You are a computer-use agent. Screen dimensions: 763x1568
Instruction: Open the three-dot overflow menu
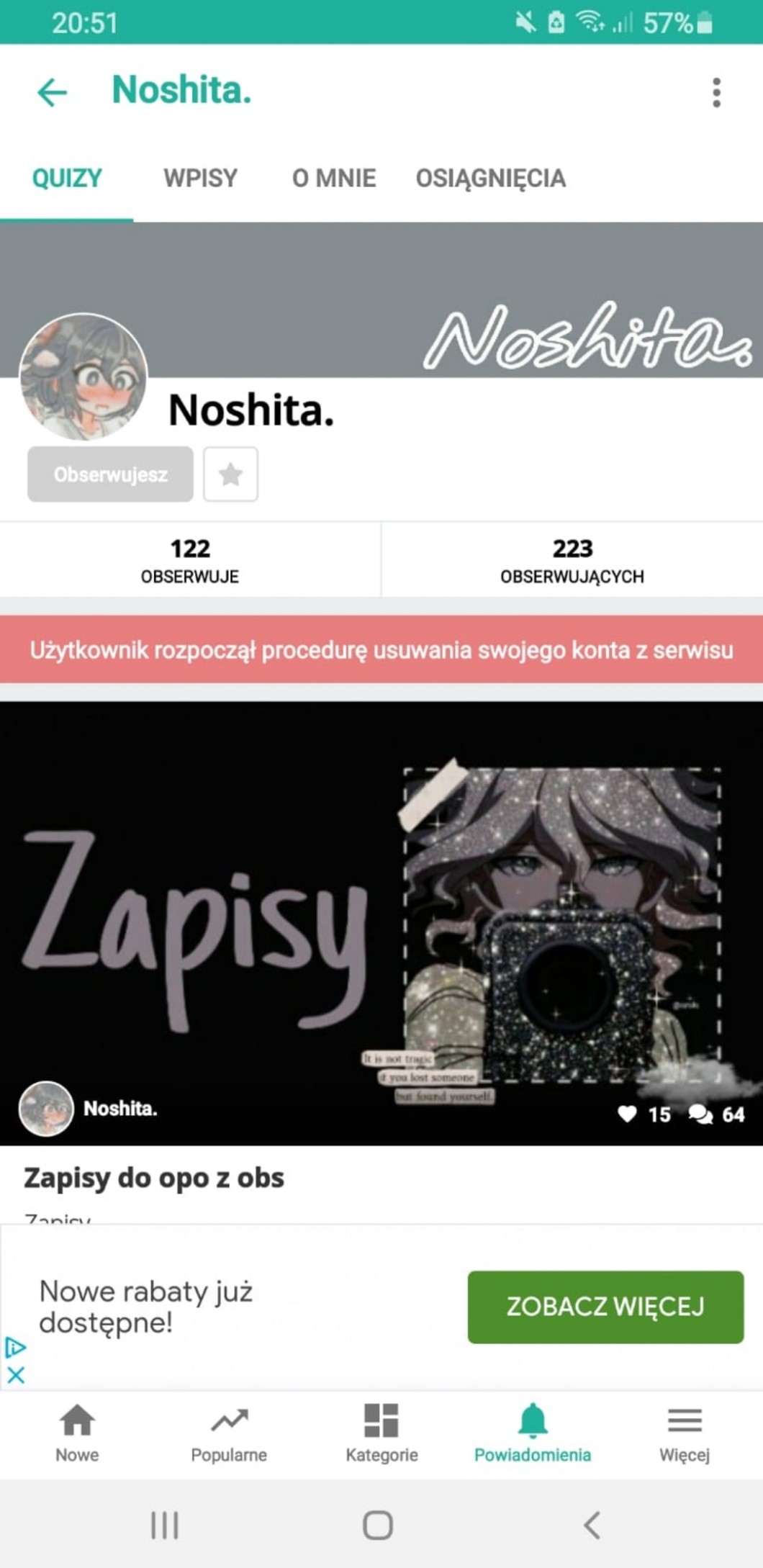[x=716, y=93]
